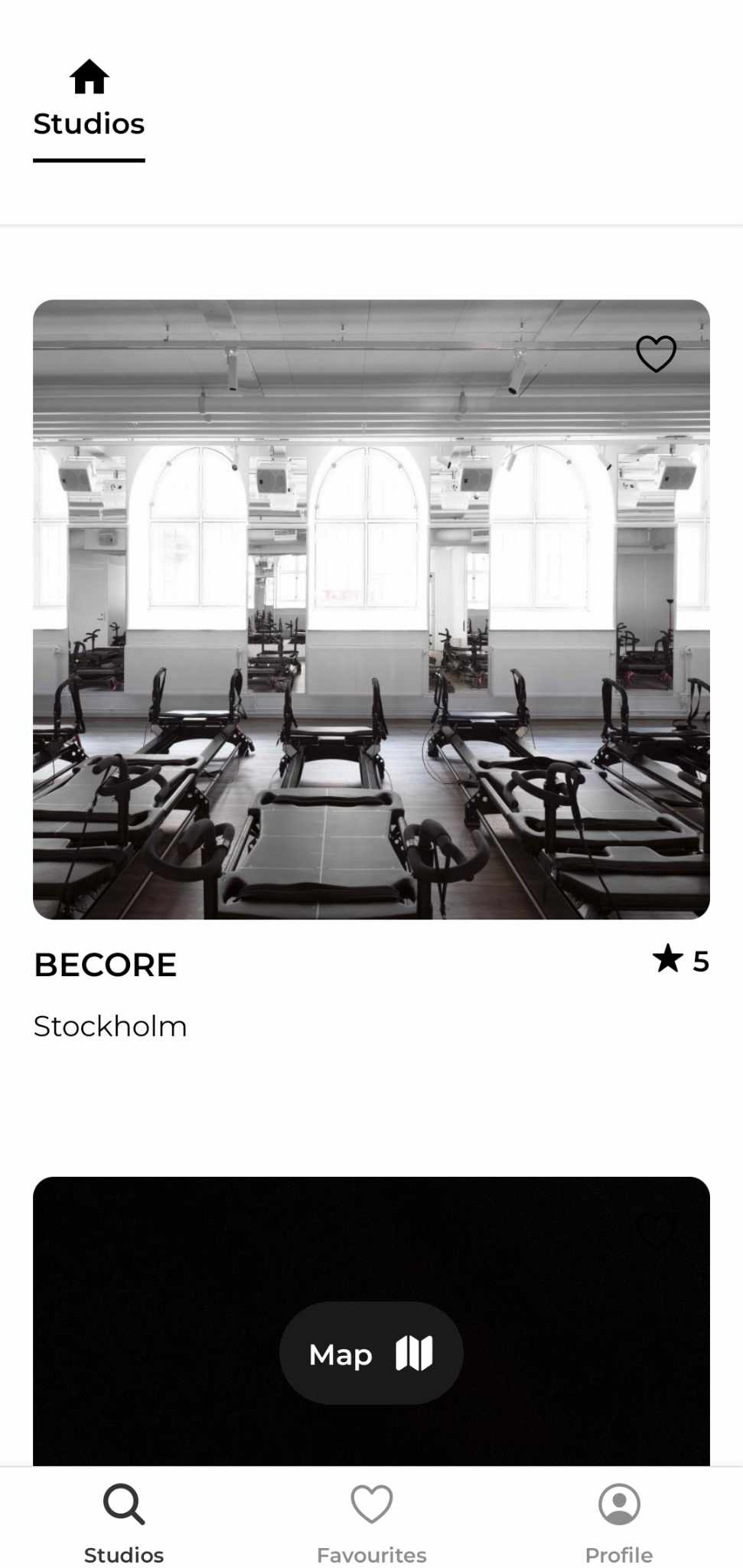The image size is (743, 1568).
Task: Open the Map view button
Action: tap(371, 1353)
